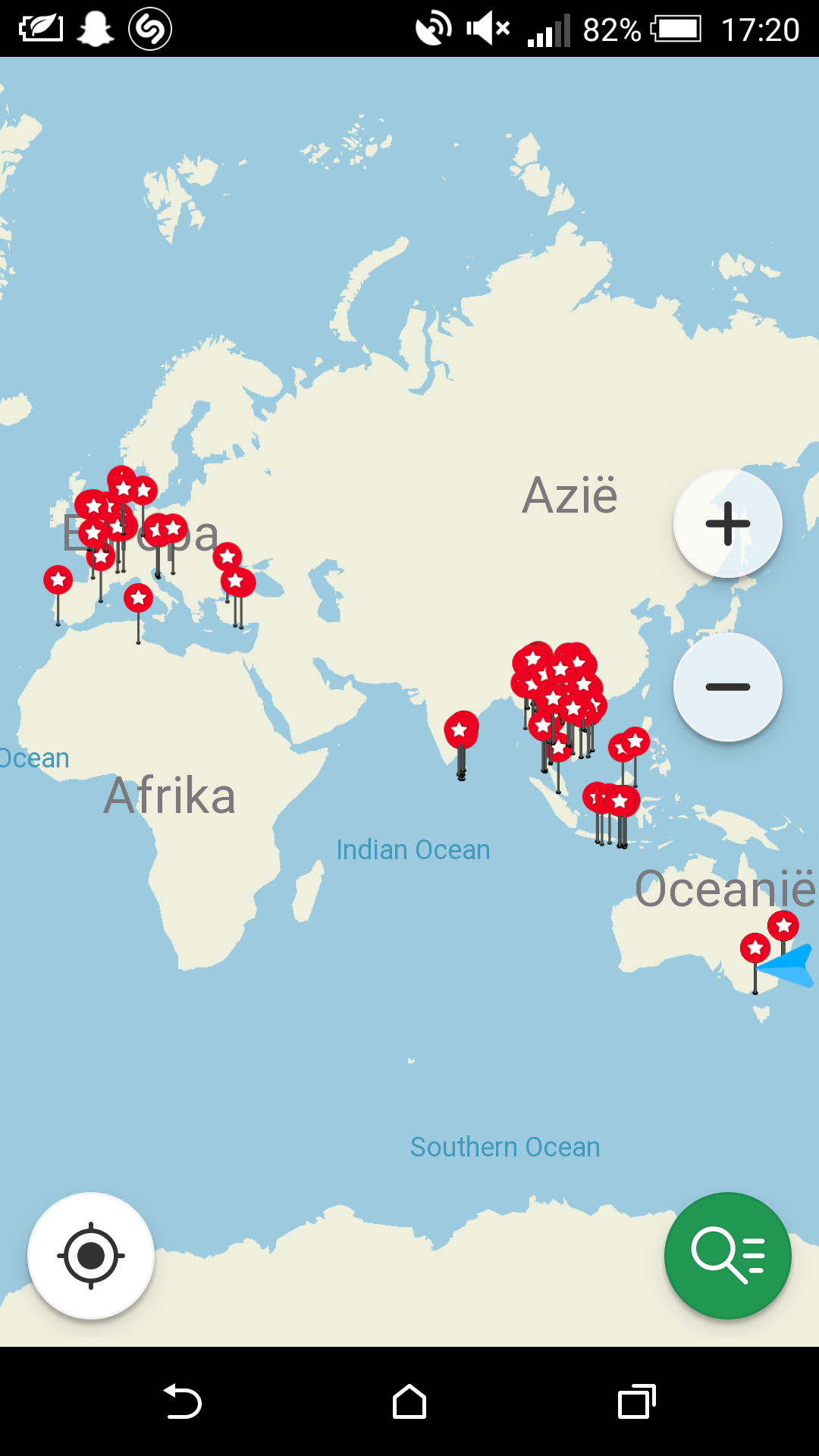Open recent apps overview
Viewport: 819px width, 1456px height.
coord(637,1401)
